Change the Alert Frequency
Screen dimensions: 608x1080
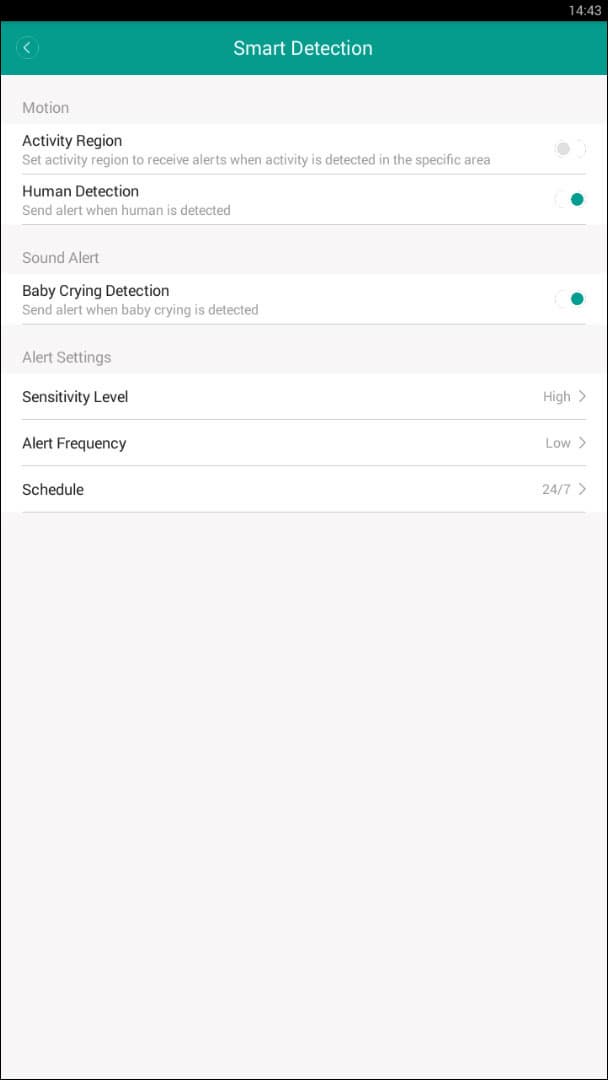303,443
